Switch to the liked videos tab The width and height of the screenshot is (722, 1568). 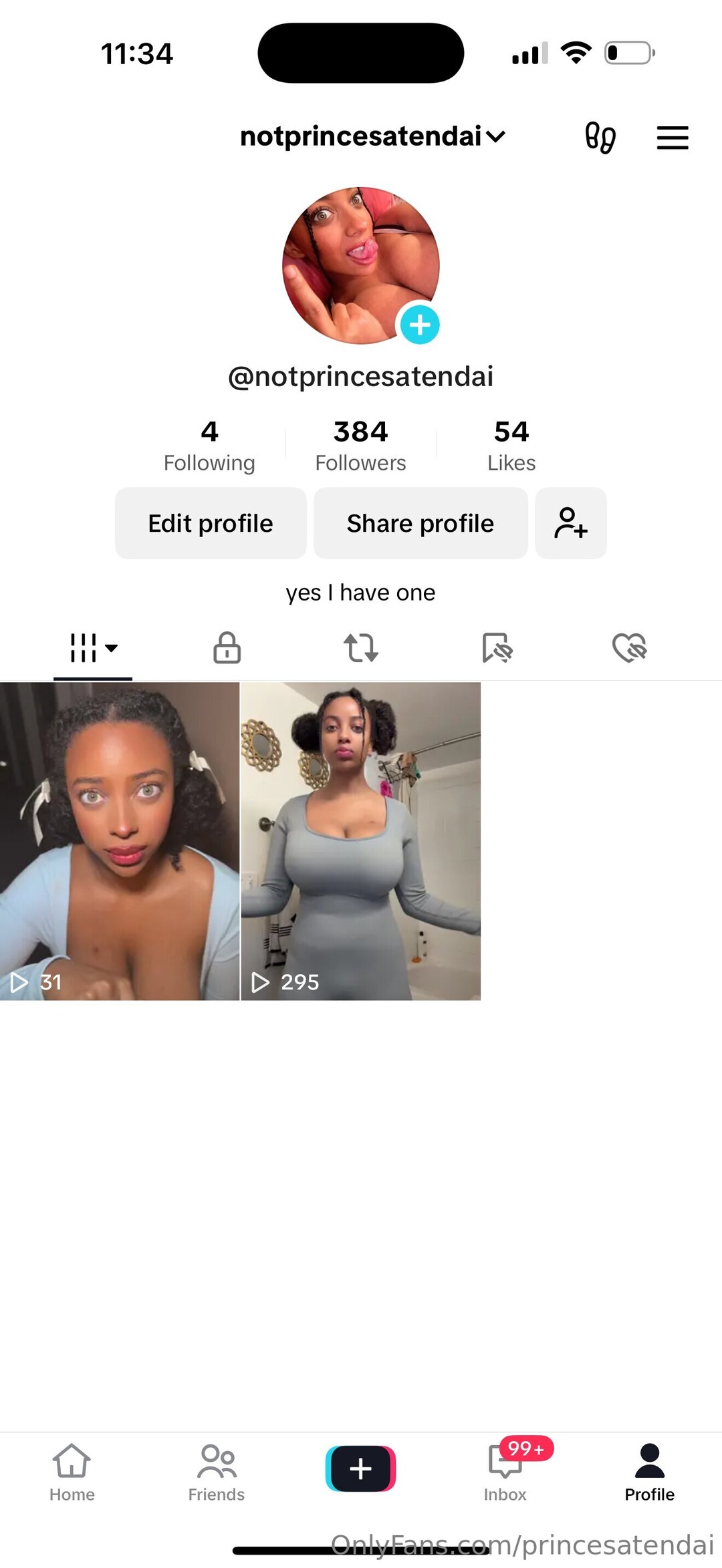tap(629, 647)
